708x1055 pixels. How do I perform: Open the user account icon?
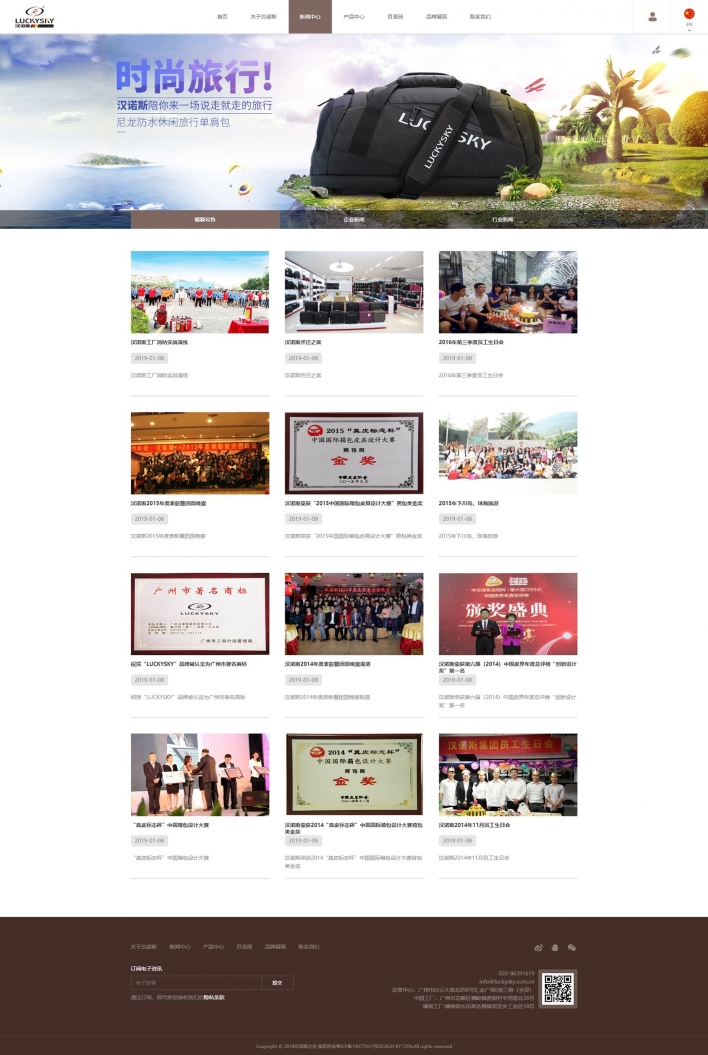pos(653,17)
